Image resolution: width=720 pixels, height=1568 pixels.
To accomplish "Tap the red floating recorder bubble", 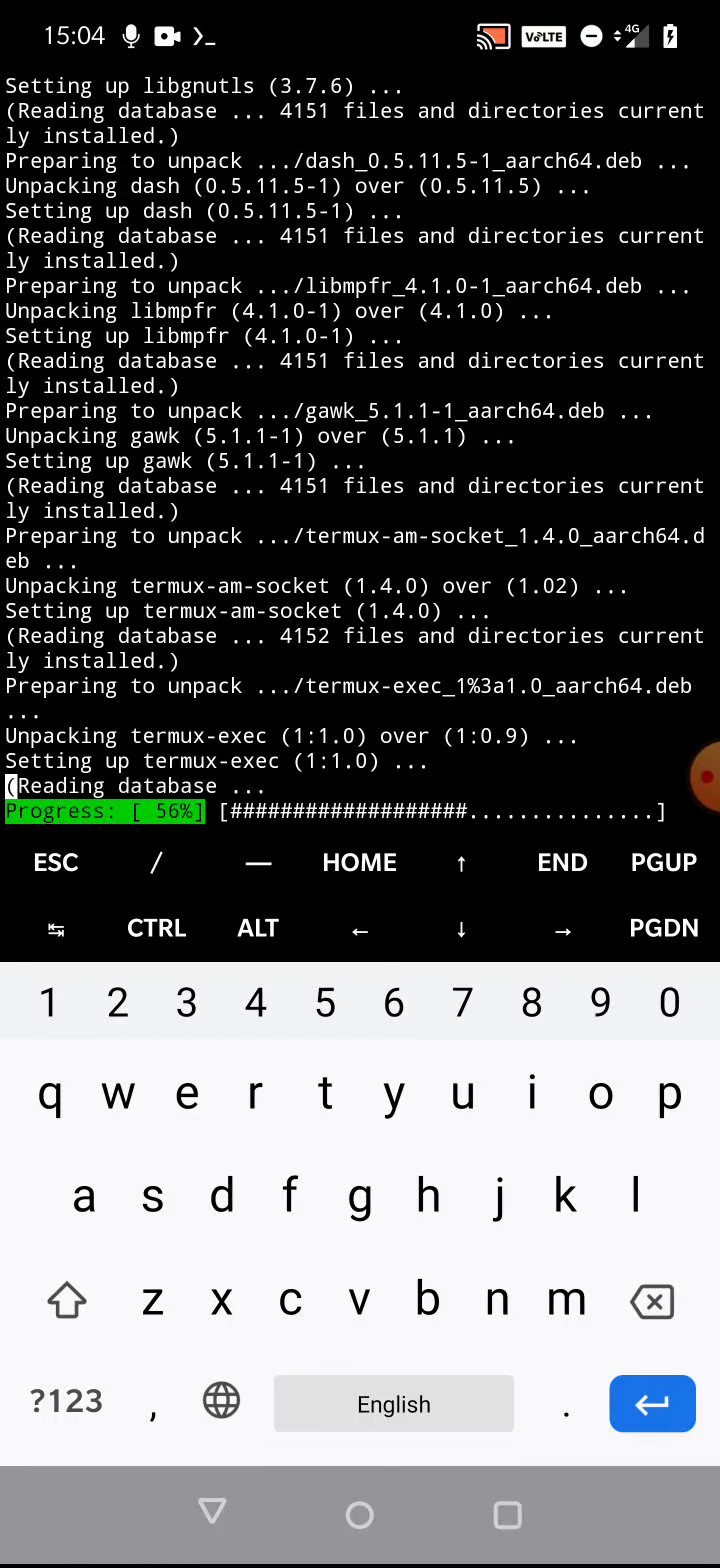I will 706,776.
